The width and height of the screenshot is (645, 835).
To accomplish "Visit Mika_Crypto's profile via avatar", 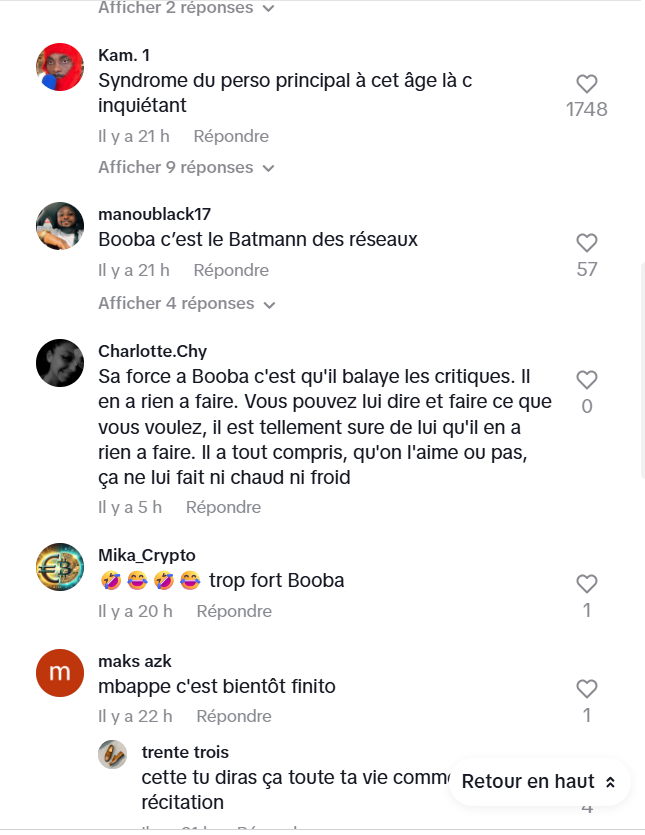I will point(60,567).
